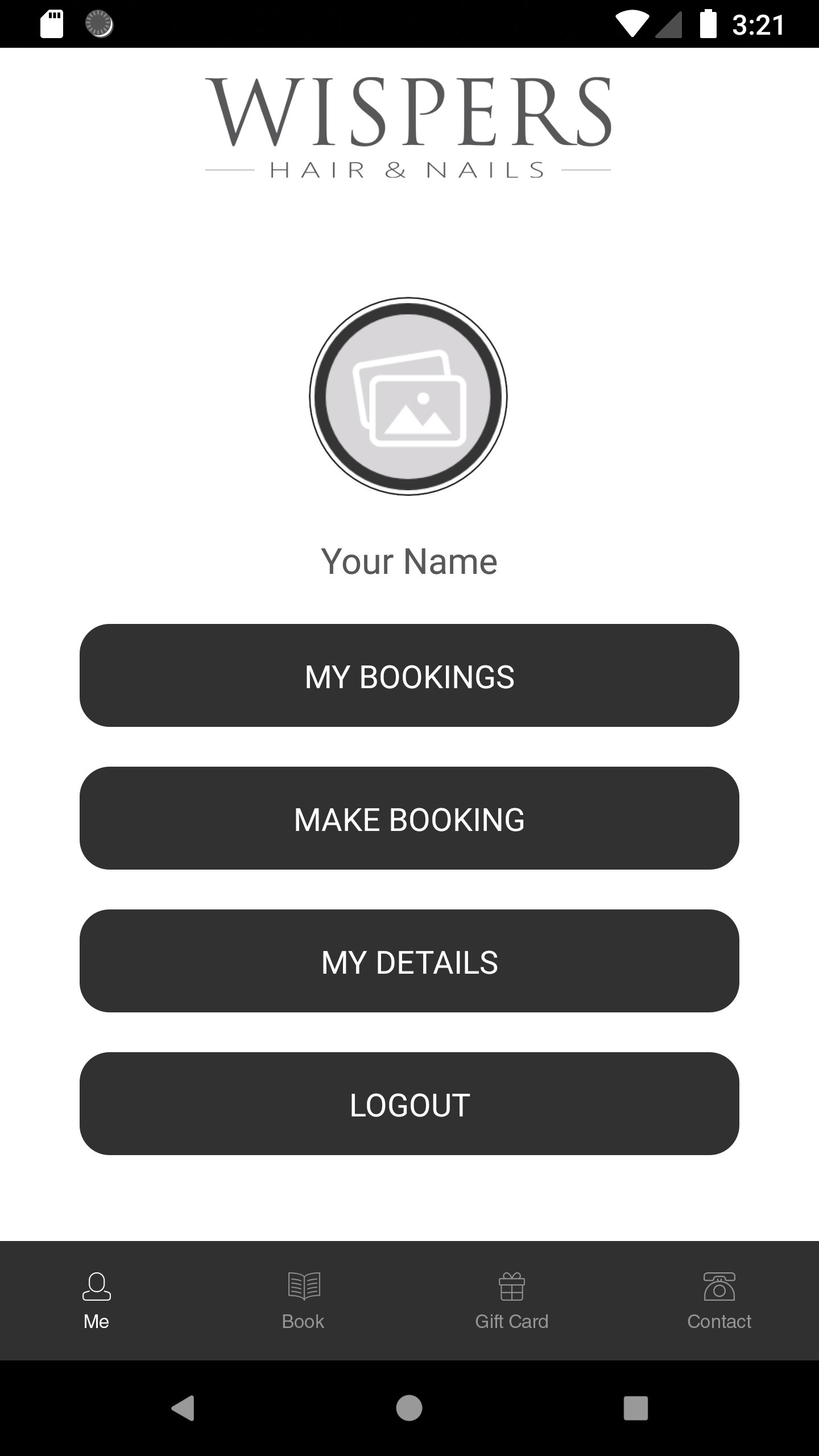Open My Bookings

coord(409,676)
